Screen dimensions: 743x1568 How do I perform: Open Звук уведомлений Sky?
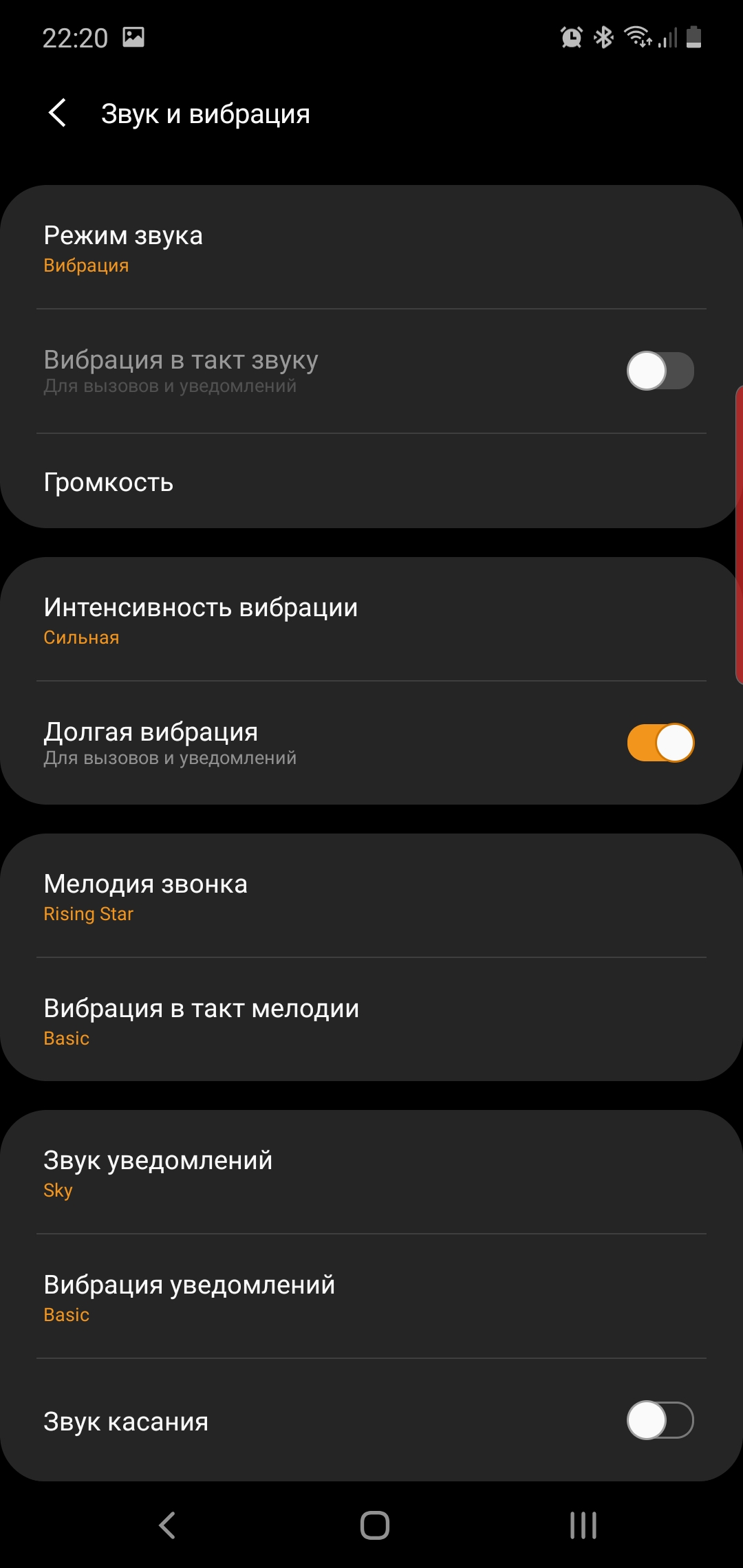[371, 1173]
